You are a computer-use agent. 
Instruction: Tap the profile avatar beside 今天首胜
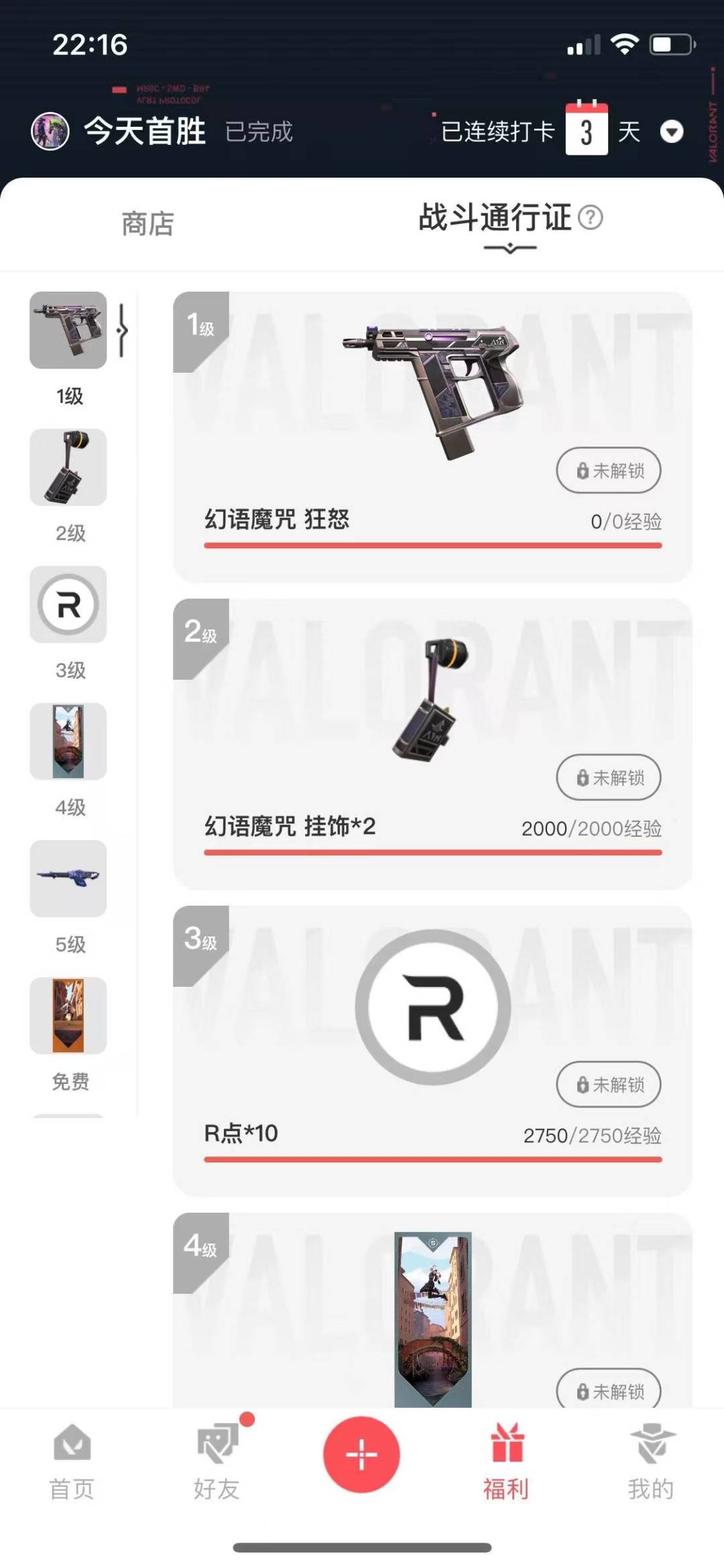click(50, 131)
